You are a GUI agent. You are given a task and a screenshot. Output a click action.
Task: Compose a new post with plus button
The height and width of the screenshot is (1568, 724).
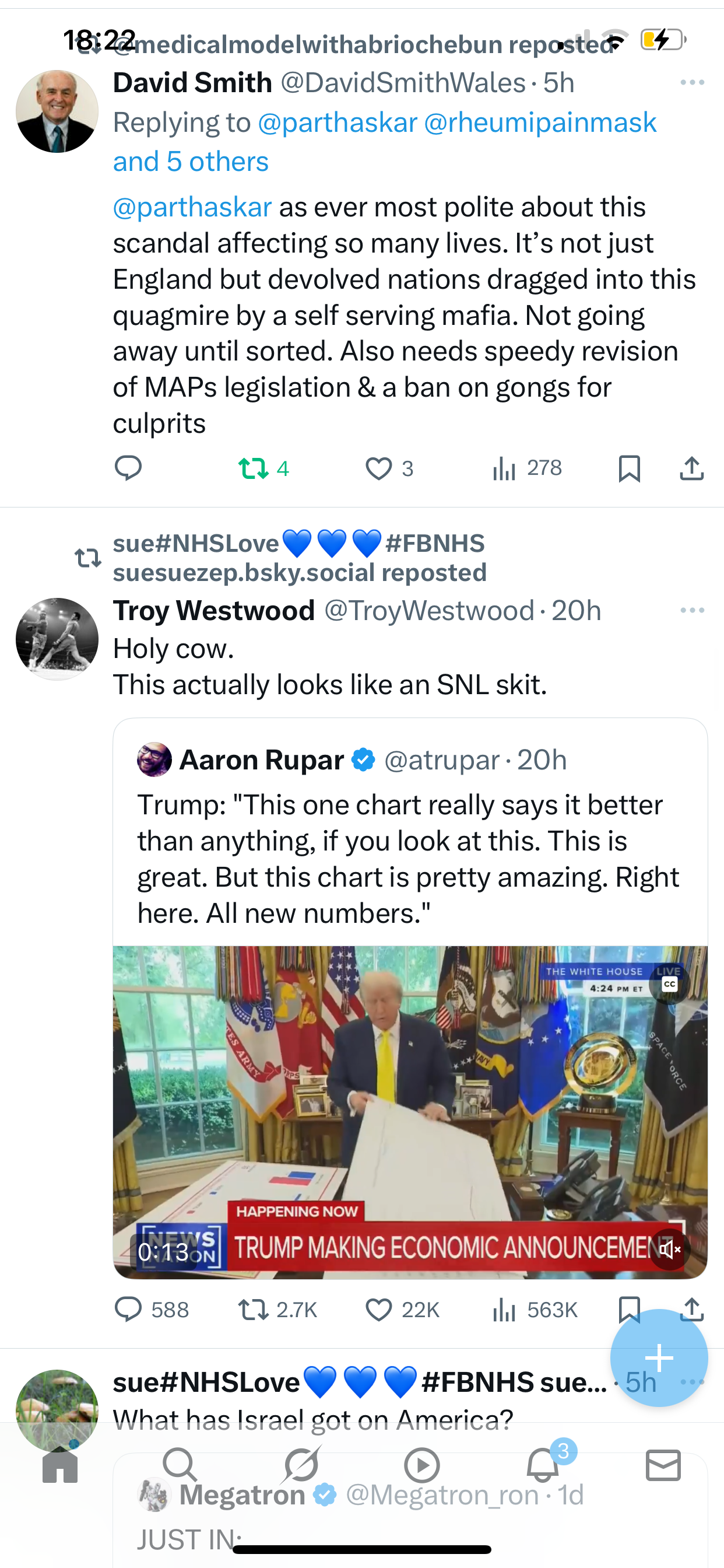(x=658, y=1357)
